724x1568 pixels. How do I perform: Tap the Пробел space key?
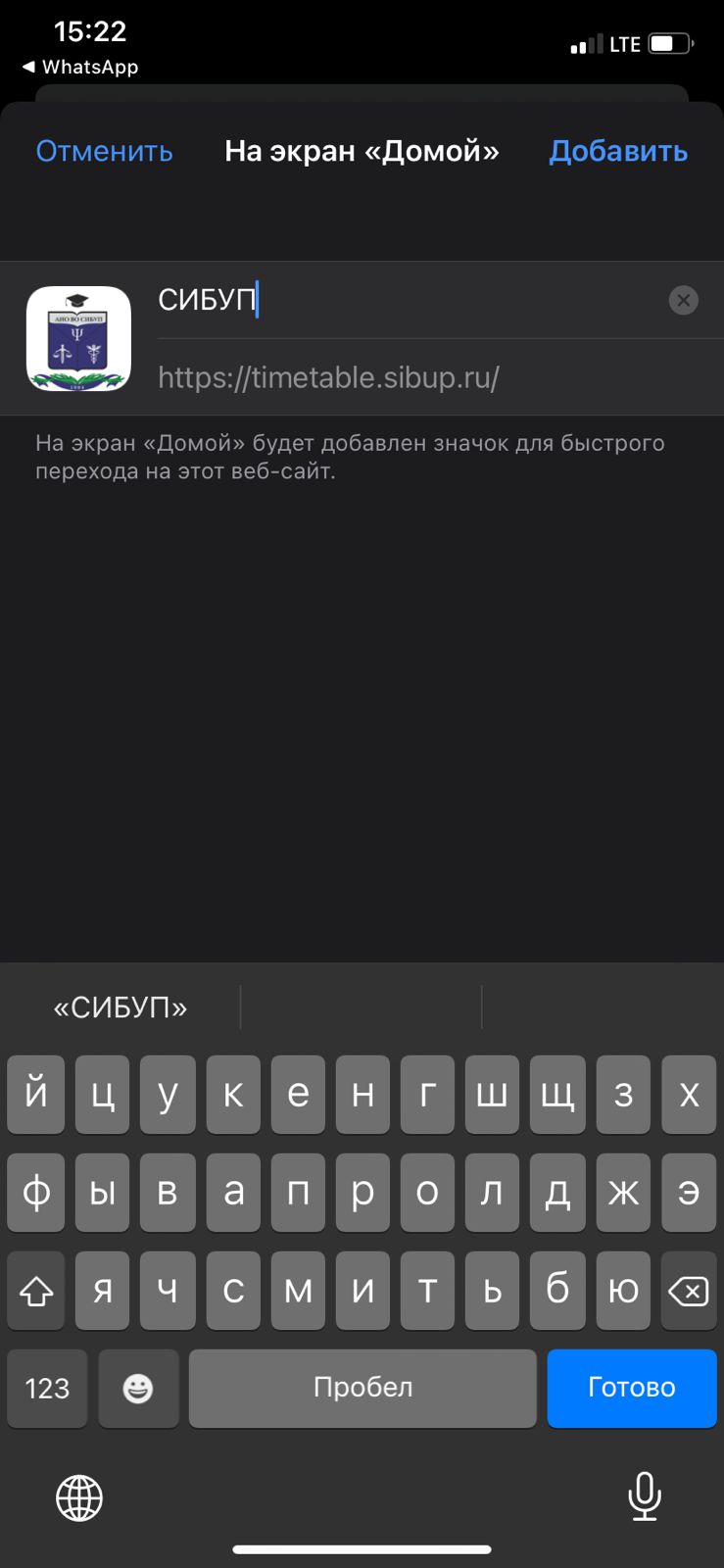(x=362, y=1388)
